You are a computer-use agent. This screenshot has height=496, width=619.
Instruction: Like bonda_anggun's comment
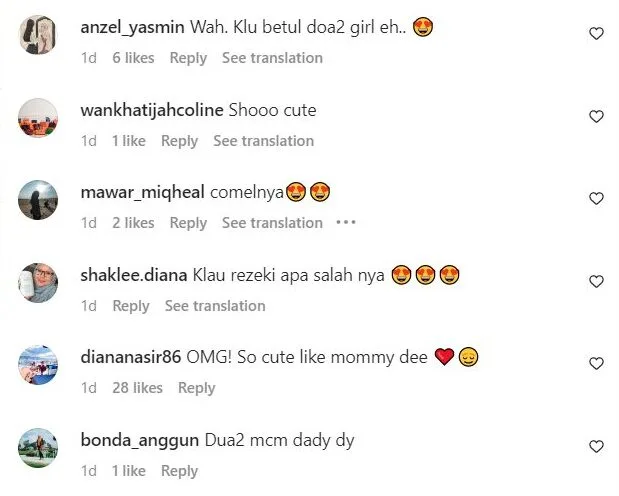(596, 447)
